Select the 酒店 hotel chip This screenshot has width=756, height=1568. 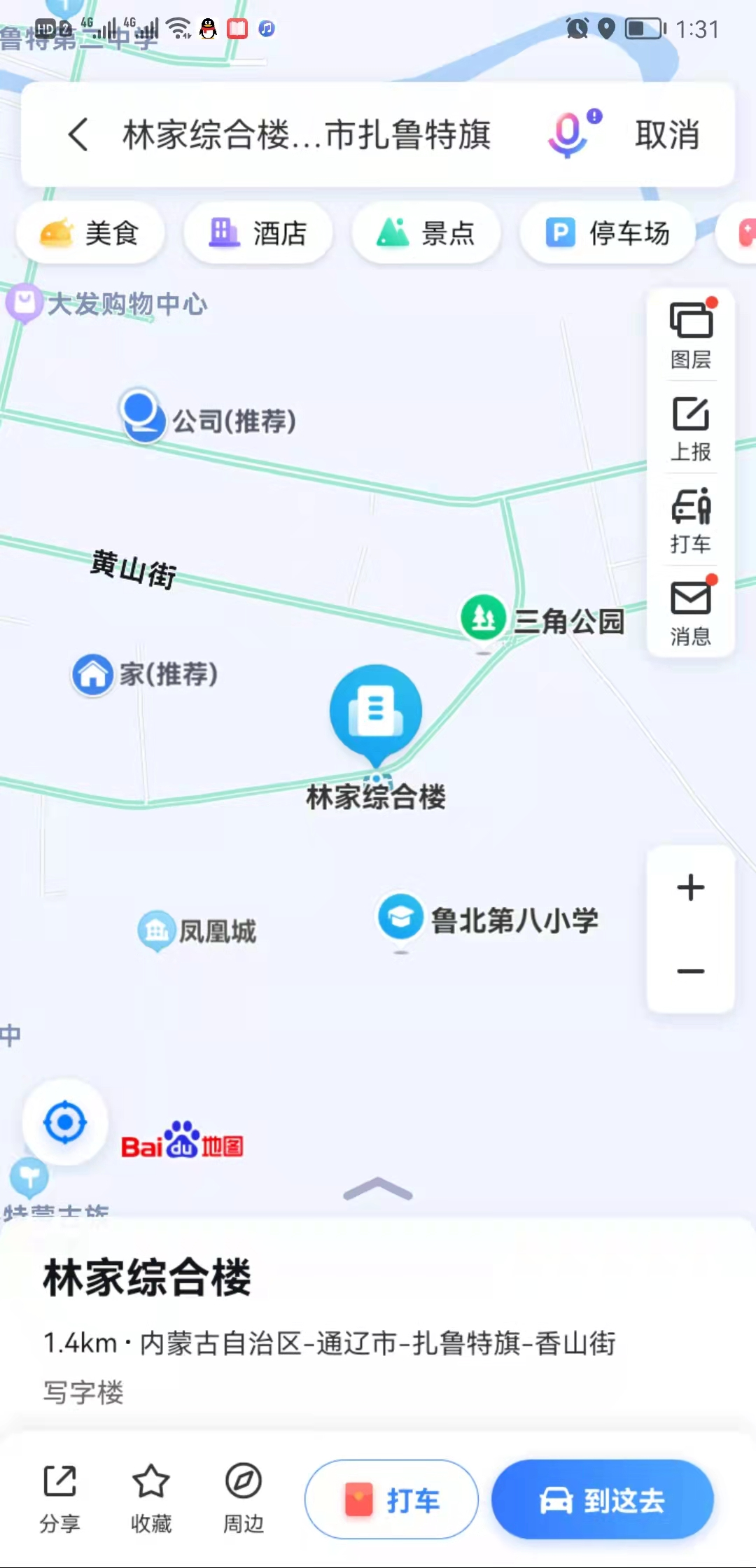click(x=258, y=233)
